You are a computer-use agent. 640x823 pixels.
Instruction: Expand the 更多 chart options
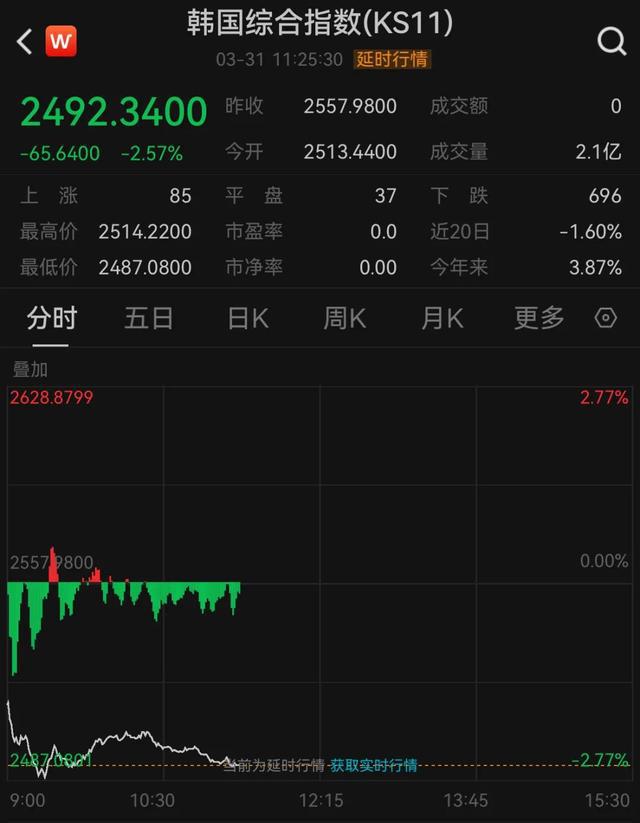click(539, 319)
